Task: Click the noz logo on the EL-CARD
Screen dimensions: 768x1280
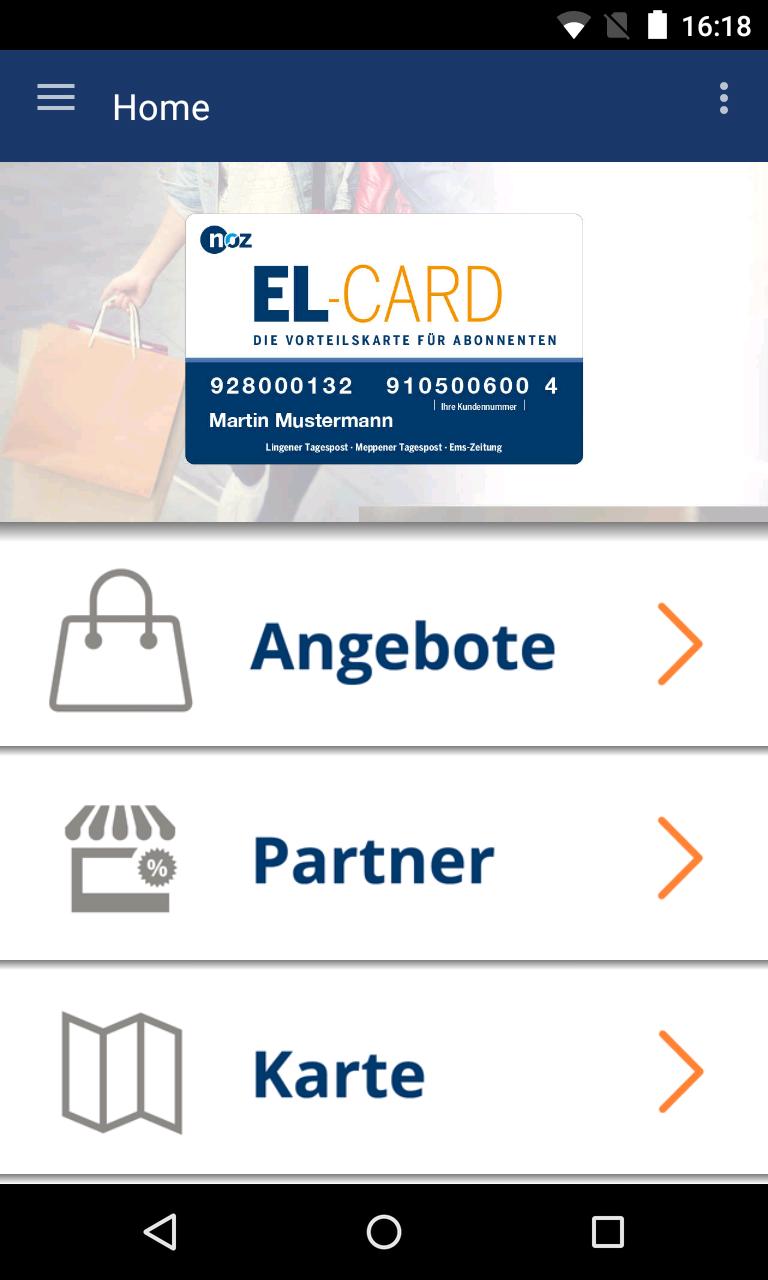Action: coord(228,240)
